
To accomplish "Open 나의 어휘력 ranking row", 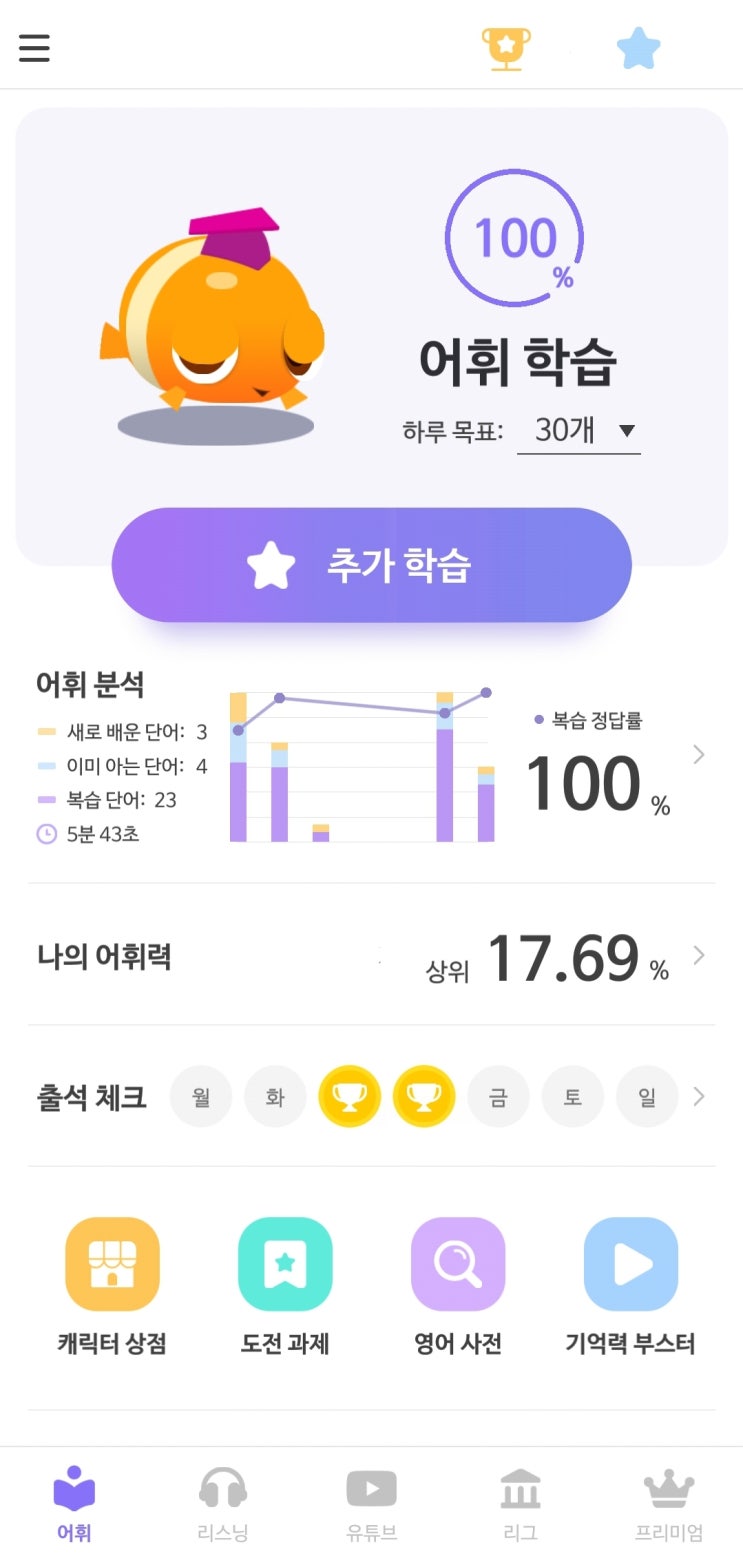I will (698, 955).
